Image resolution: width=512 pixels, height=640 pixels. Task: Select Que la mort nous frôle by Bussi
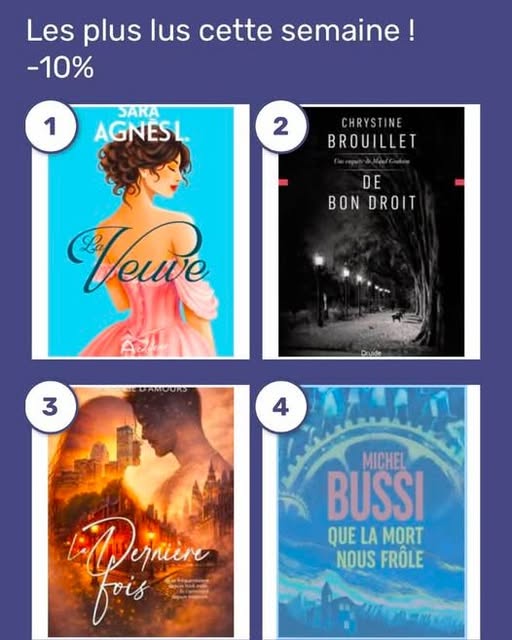pos(371,512)
